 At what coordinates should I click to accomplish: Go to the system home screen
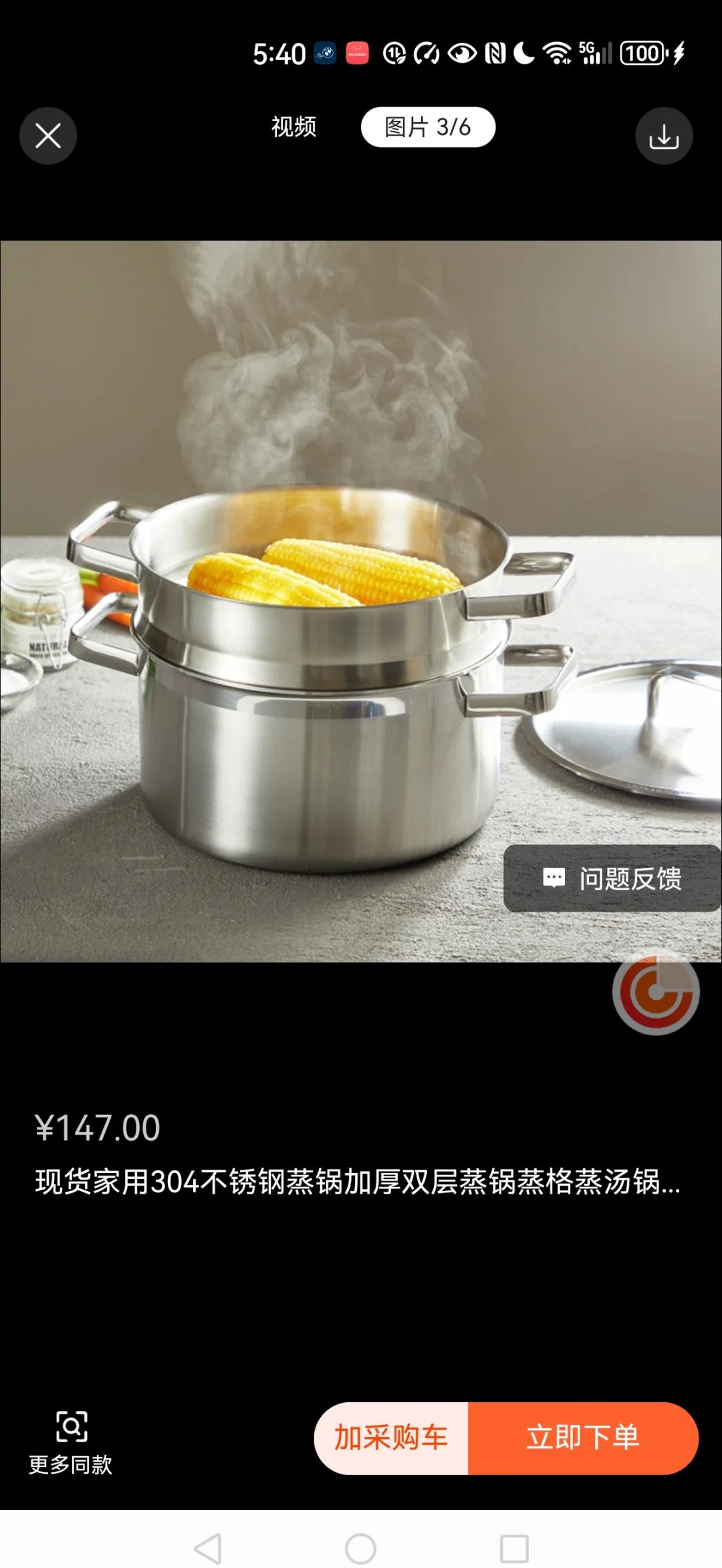[361, 1549]
